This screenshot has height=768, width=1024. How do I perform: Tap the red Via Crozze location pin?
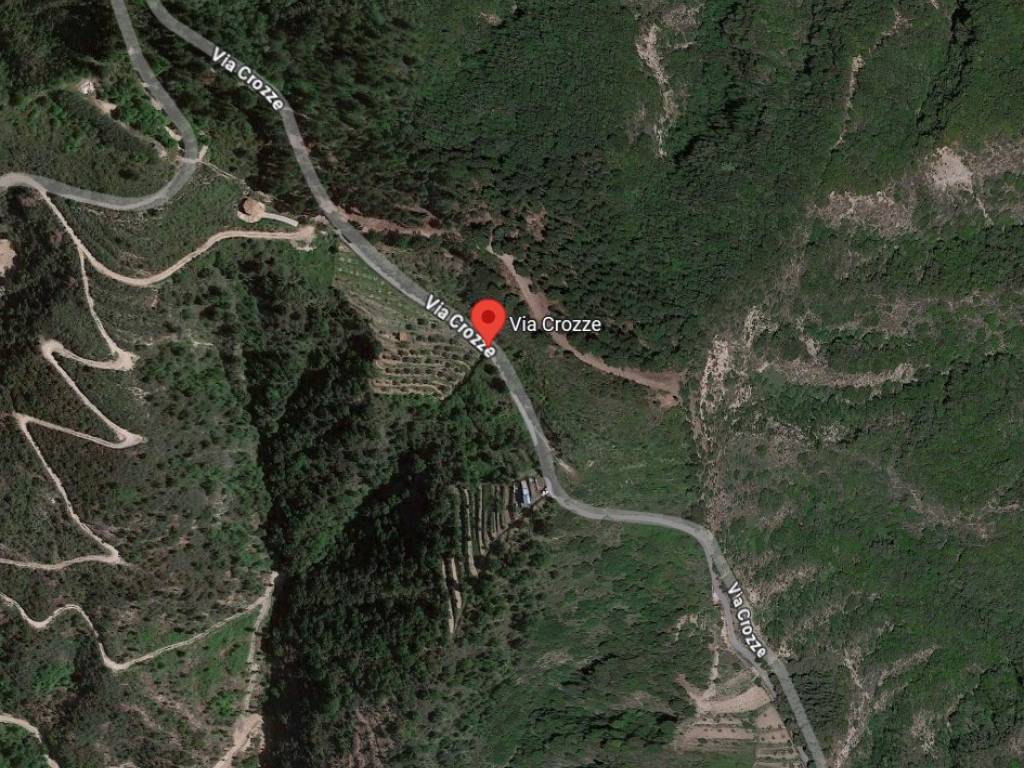pos(487,318)
